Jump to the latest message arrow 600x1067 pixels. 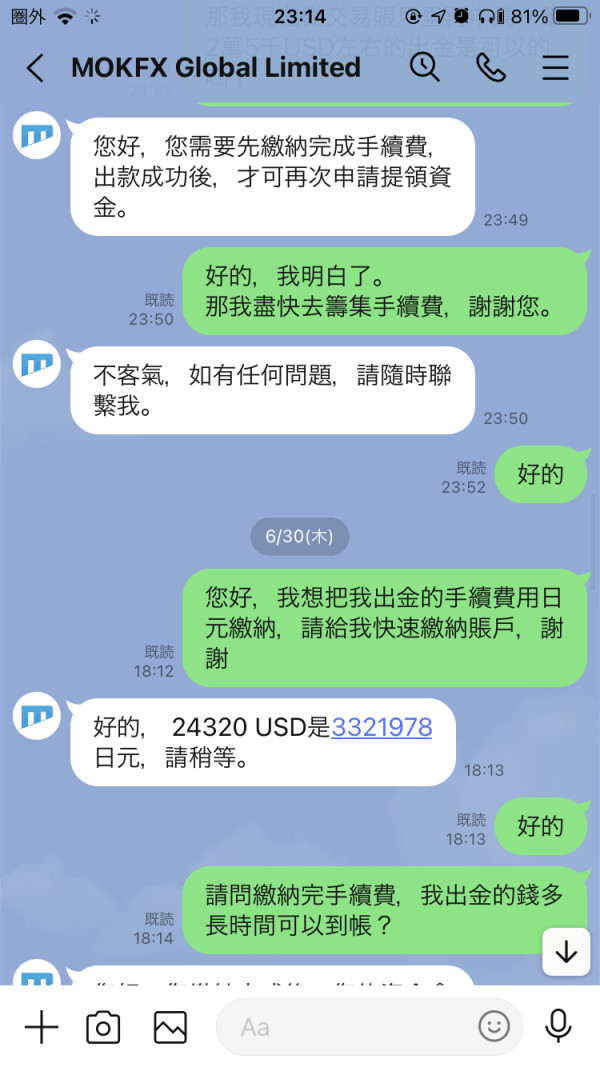point(566,952)
